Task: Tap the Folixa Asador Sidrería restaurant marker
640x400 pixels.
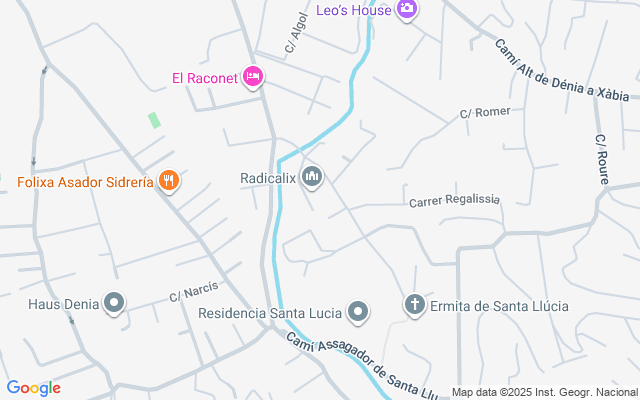Action: pos(169,181)
